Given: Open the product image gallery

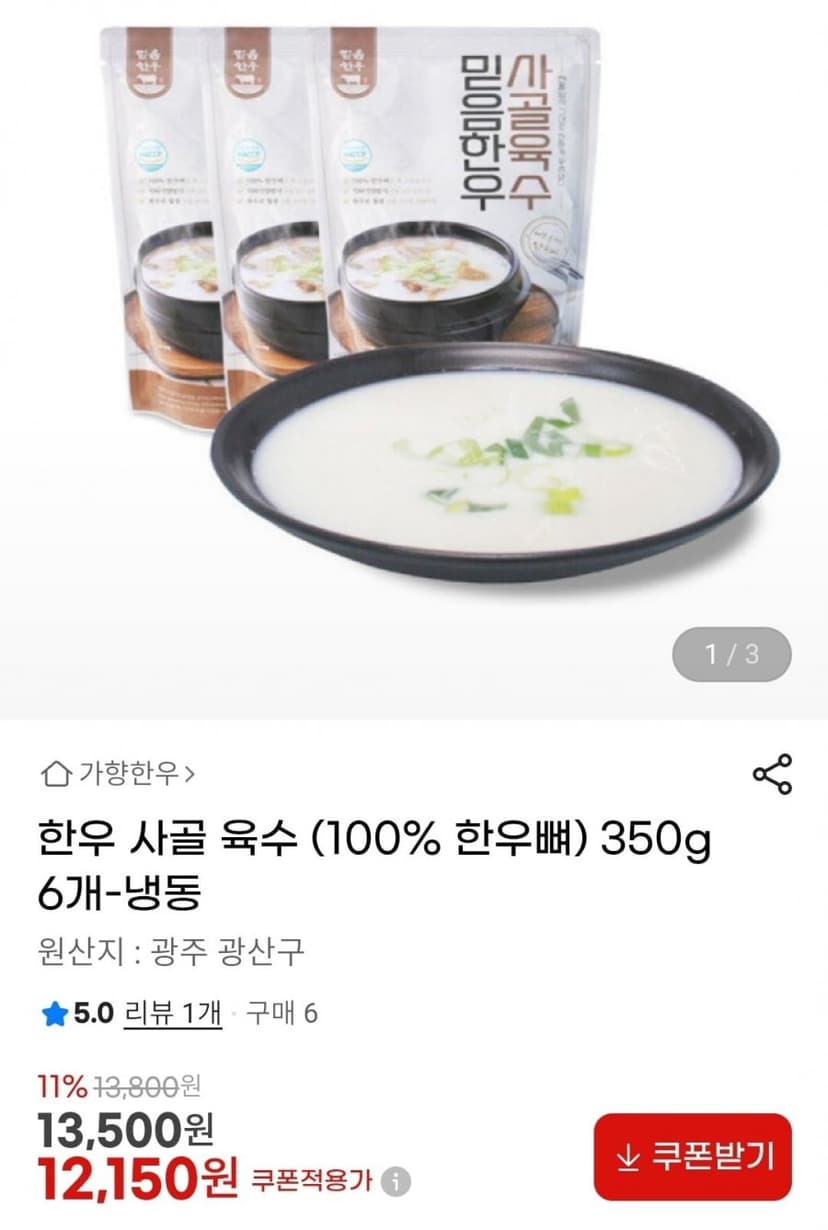Looking at the screenshot, I should 414,358.
